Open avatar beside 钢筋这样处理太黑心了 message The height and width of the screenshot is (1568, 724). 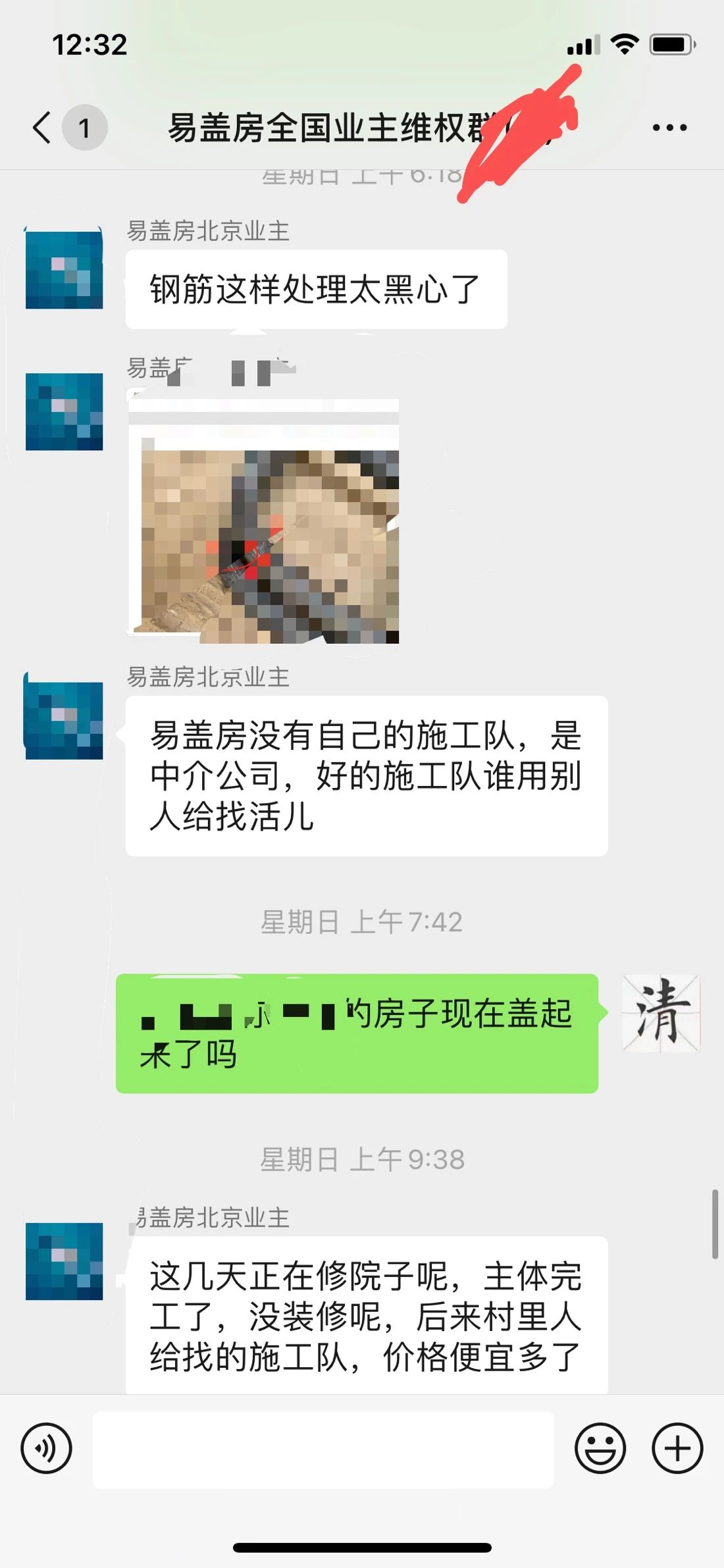64,270
